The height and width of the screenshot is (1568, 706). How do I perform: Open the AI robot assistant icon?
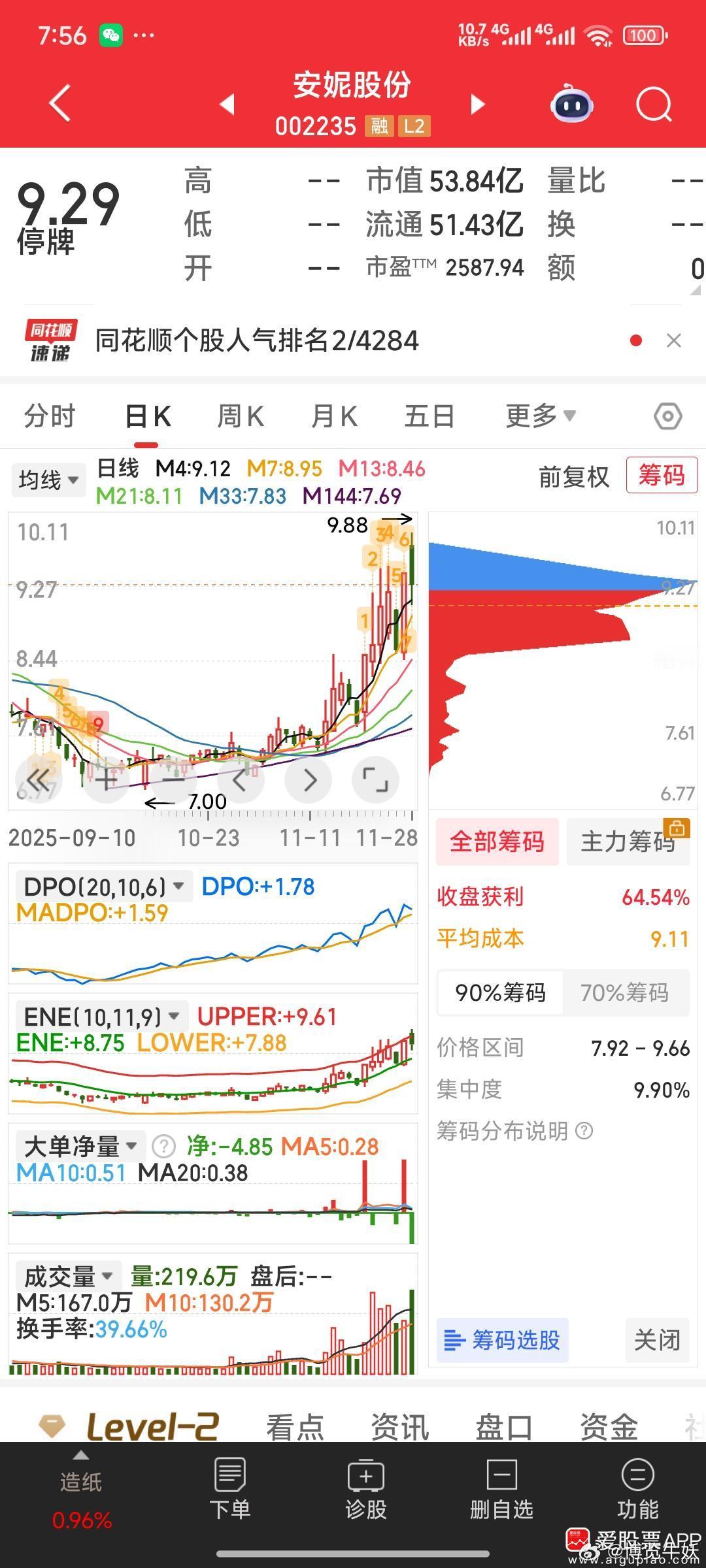tap(571, 105)
